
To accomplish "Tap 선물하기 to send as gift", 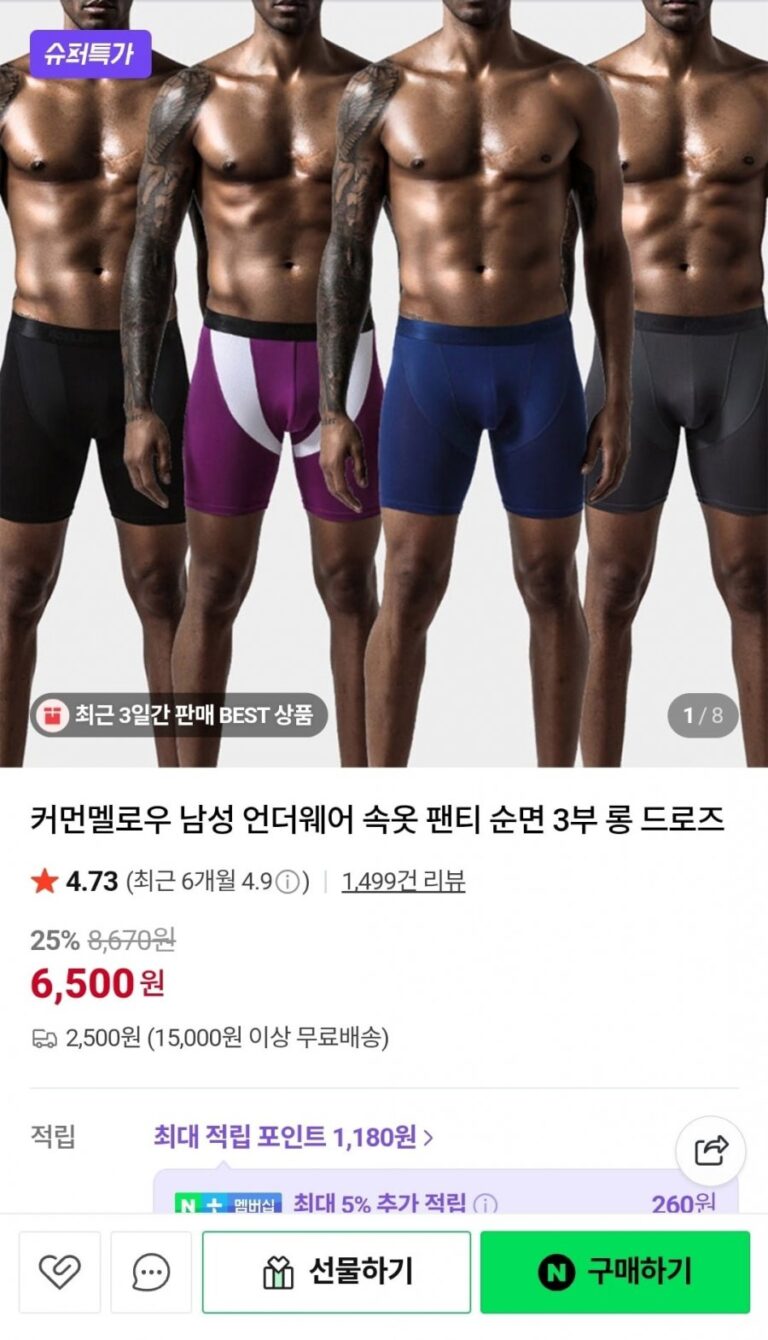I will pos(336,1272).
